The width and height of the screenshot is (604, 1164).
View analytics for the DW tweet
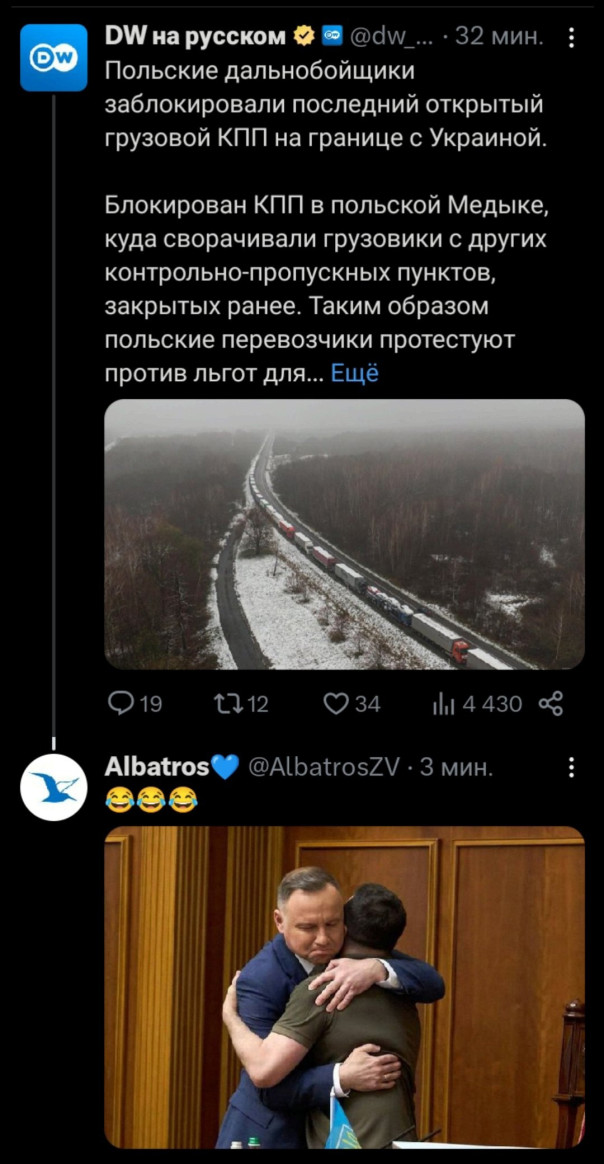tap(477, 704)
